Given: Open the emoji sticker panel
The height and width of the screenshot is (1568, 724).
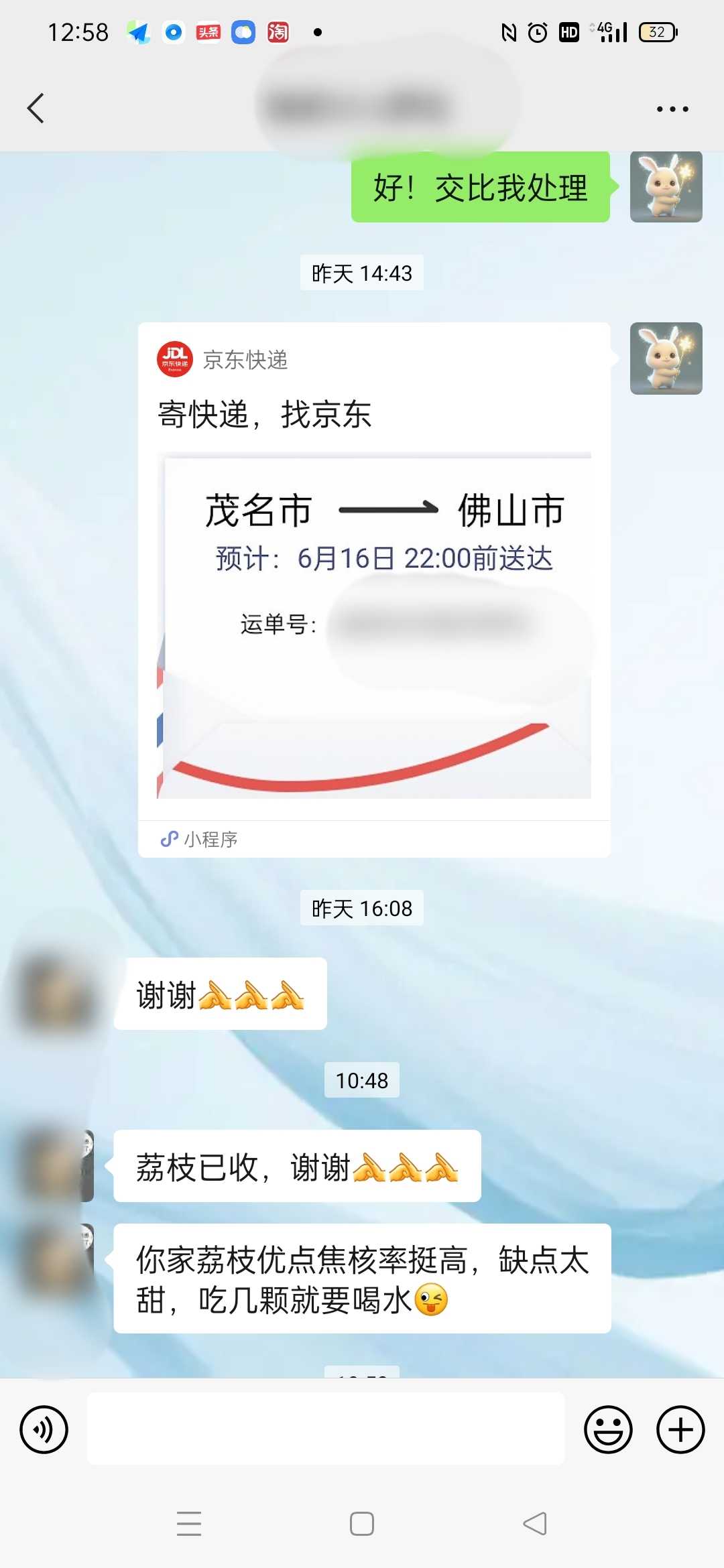Looking at the screenshot, I should [x=608, y=1429].
